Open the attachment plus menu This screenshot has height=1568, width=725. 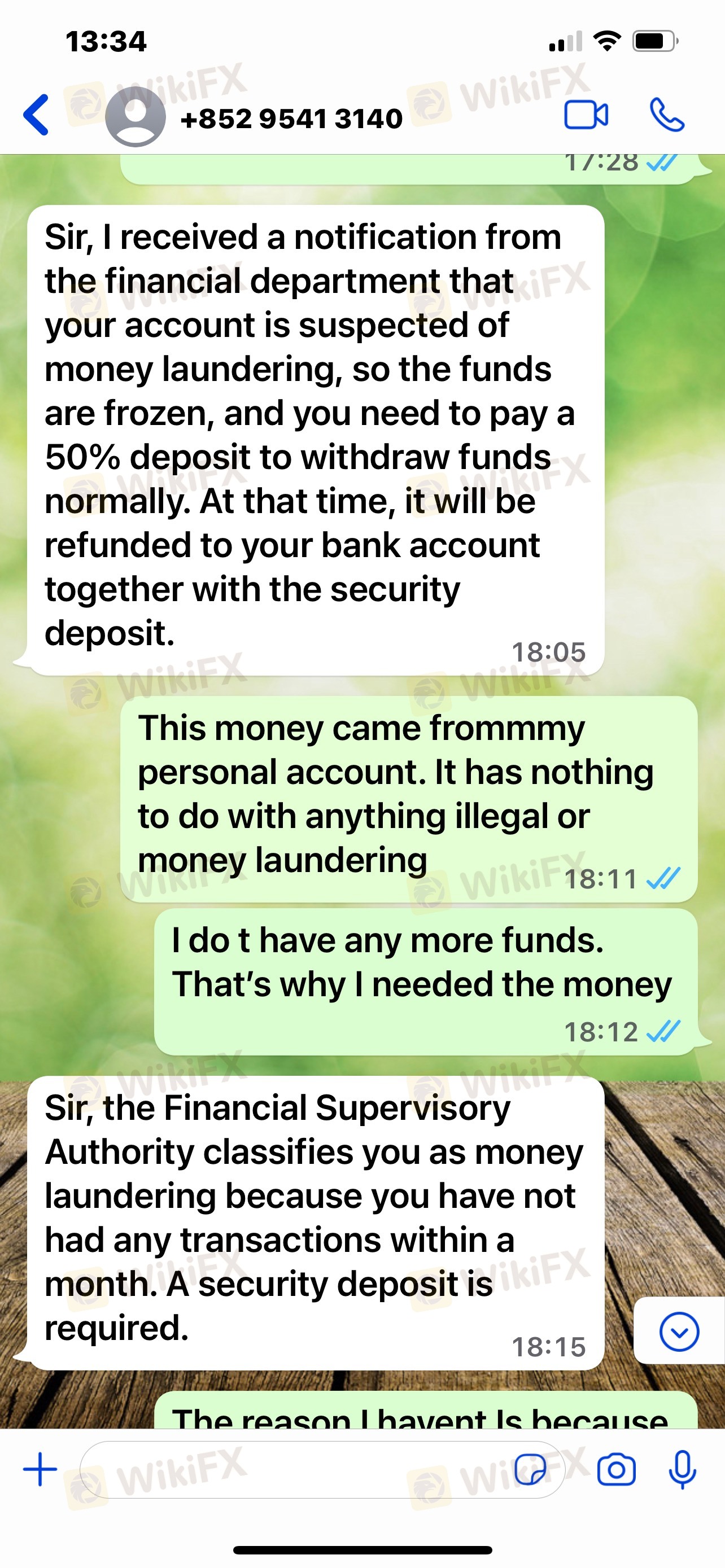coord(40,1469)
